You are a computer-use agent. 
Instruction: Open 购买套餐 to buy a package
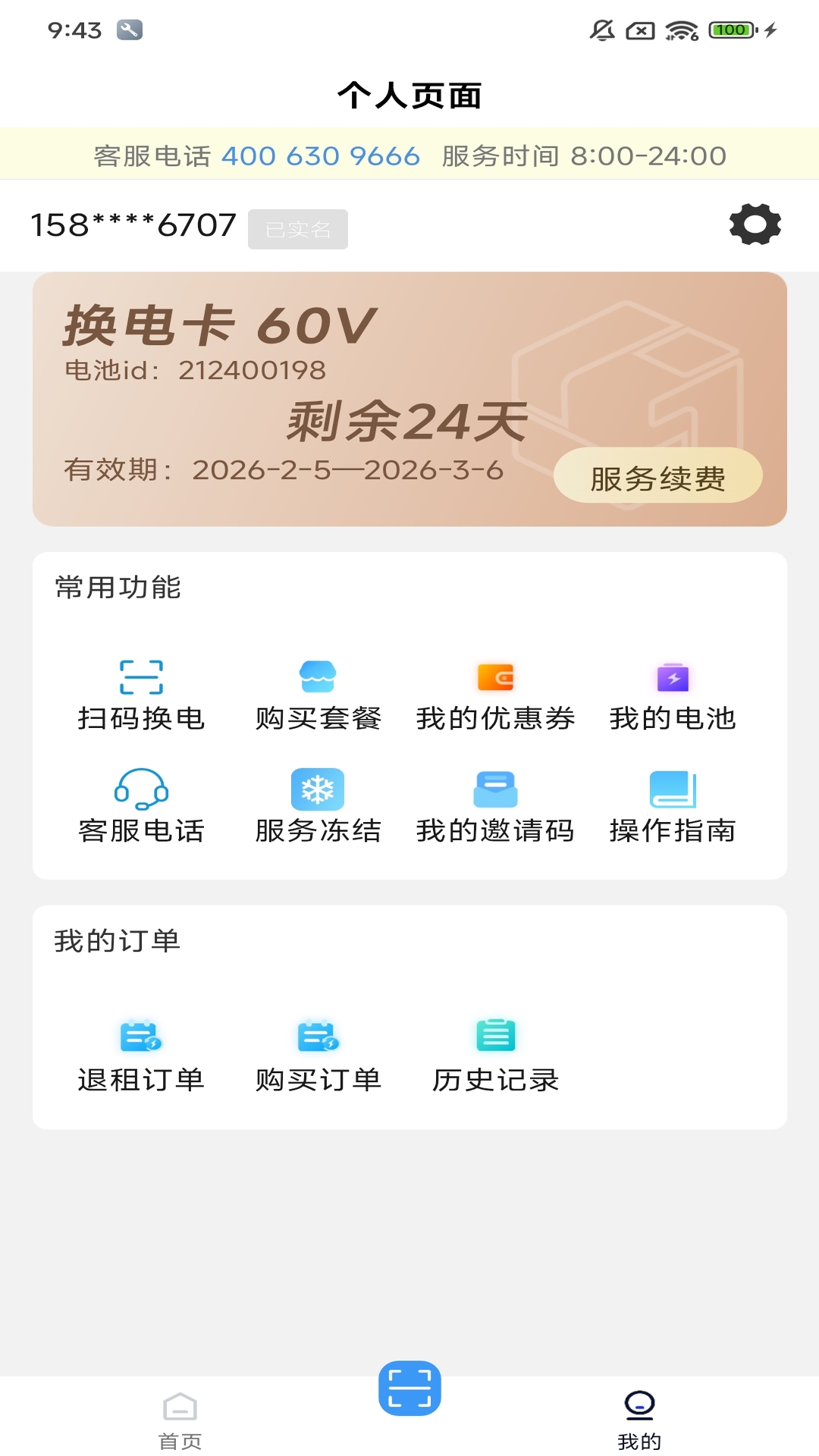click(x=319, y=677)
